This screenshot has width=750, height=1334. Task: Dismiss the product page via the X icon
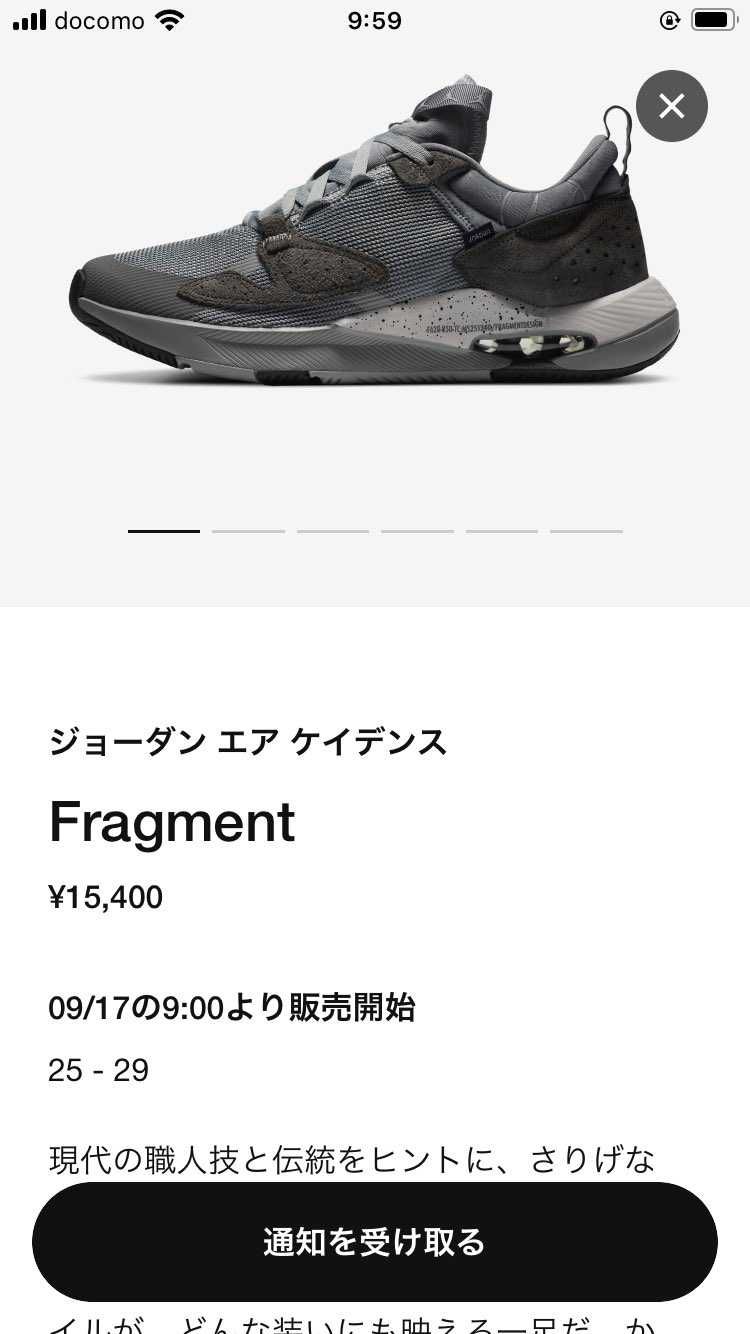pos(671,105)
